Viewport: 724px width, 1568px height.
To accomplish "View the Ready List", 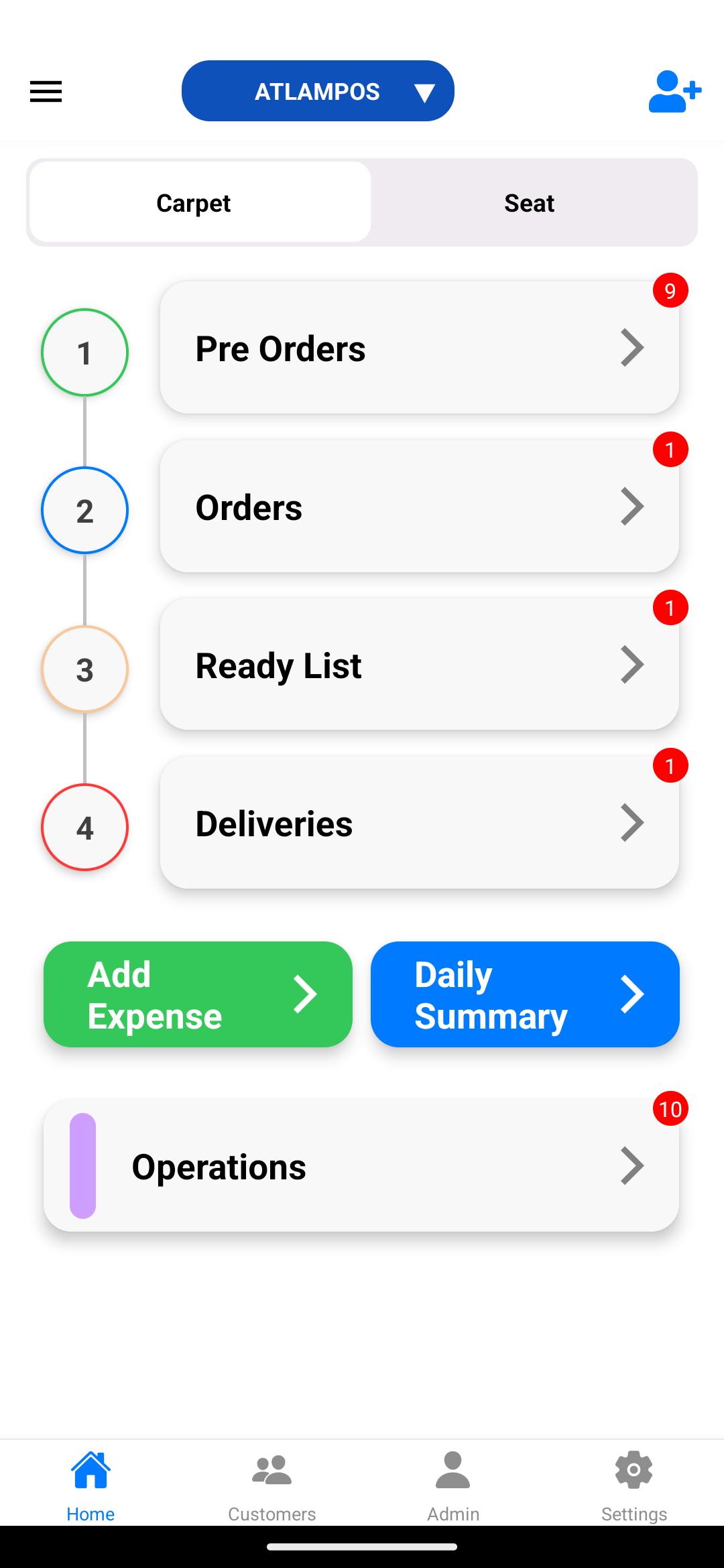I will tap(420, 665).
